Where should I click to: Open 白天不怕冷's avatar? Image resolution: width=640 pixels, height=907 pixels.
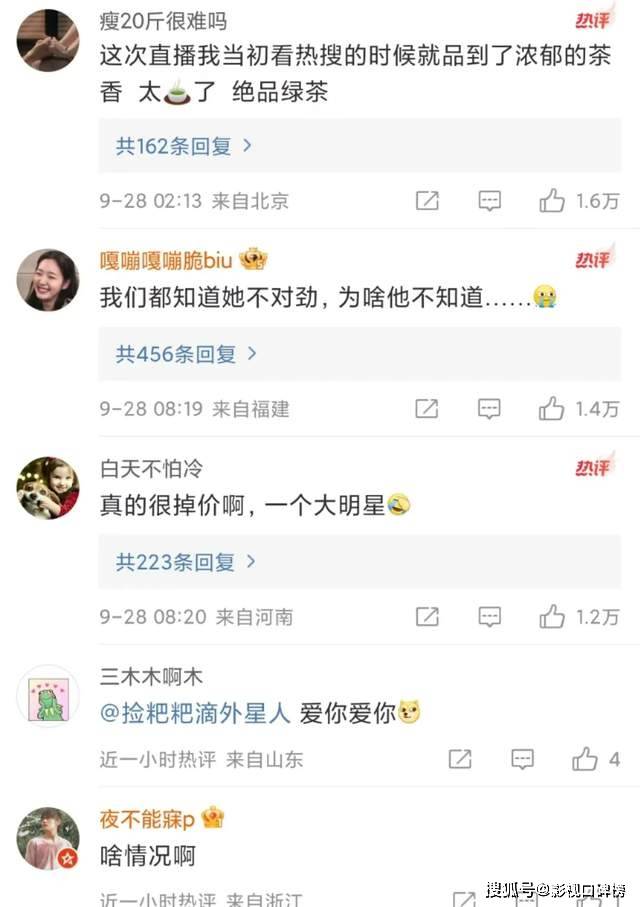coord(47,488)
